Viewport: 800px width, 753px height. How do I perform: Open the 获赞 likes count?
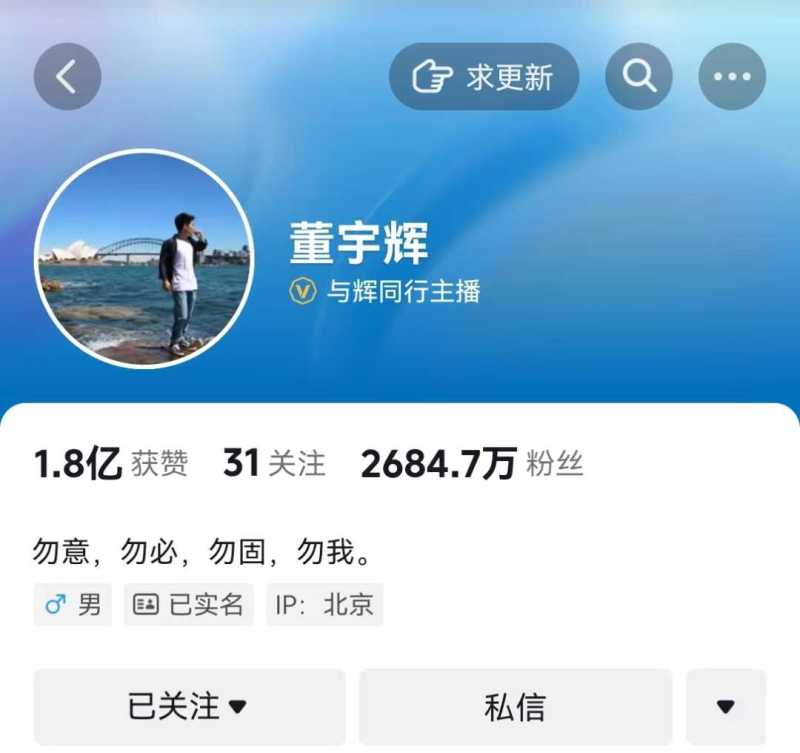pos(111,464)
